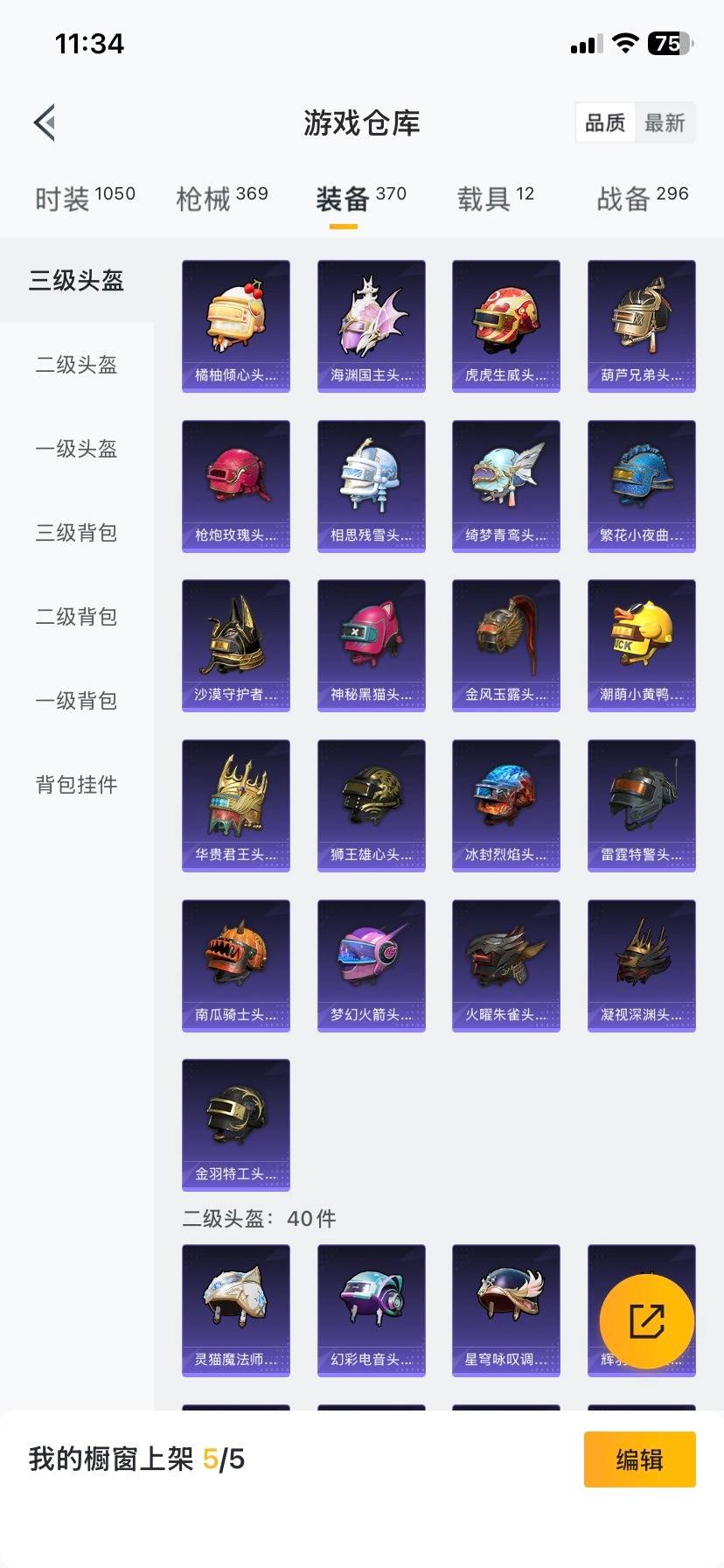Image resolution: width=724 pixels, height=1568 pixels.
Task: Select the 一级头盔 sidebar entry
Action: (x=75, y=450)
